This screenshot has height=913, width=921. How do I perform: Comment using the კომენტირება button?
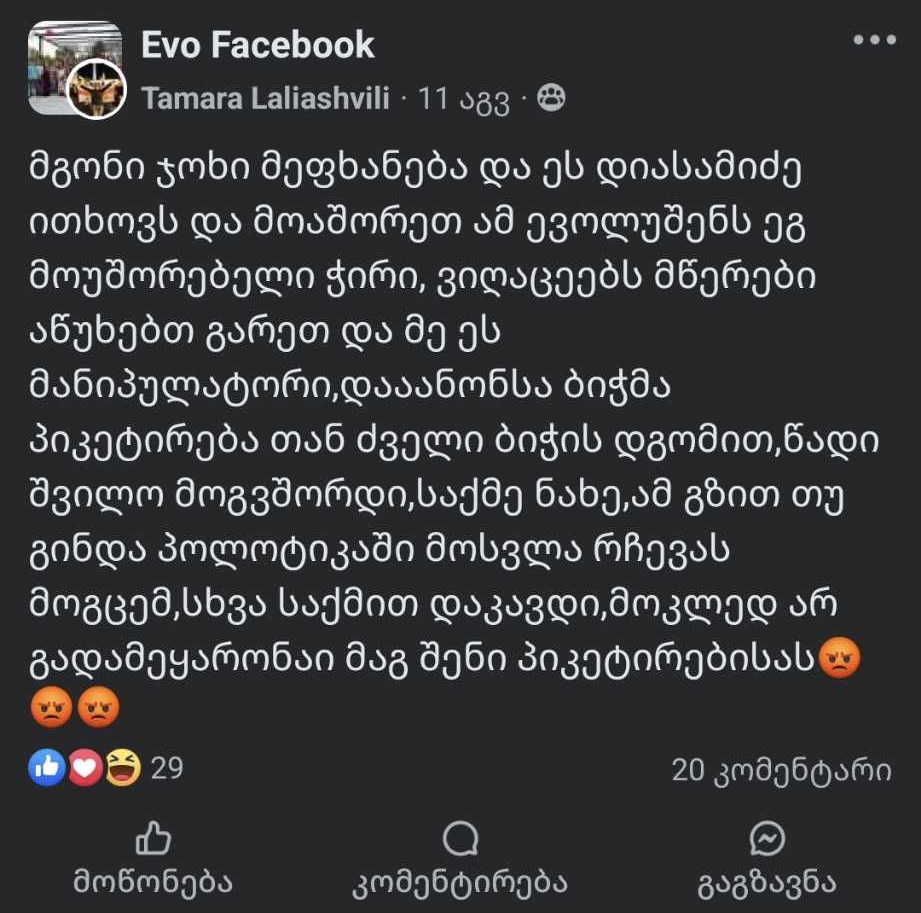click(x=460, y=859)
